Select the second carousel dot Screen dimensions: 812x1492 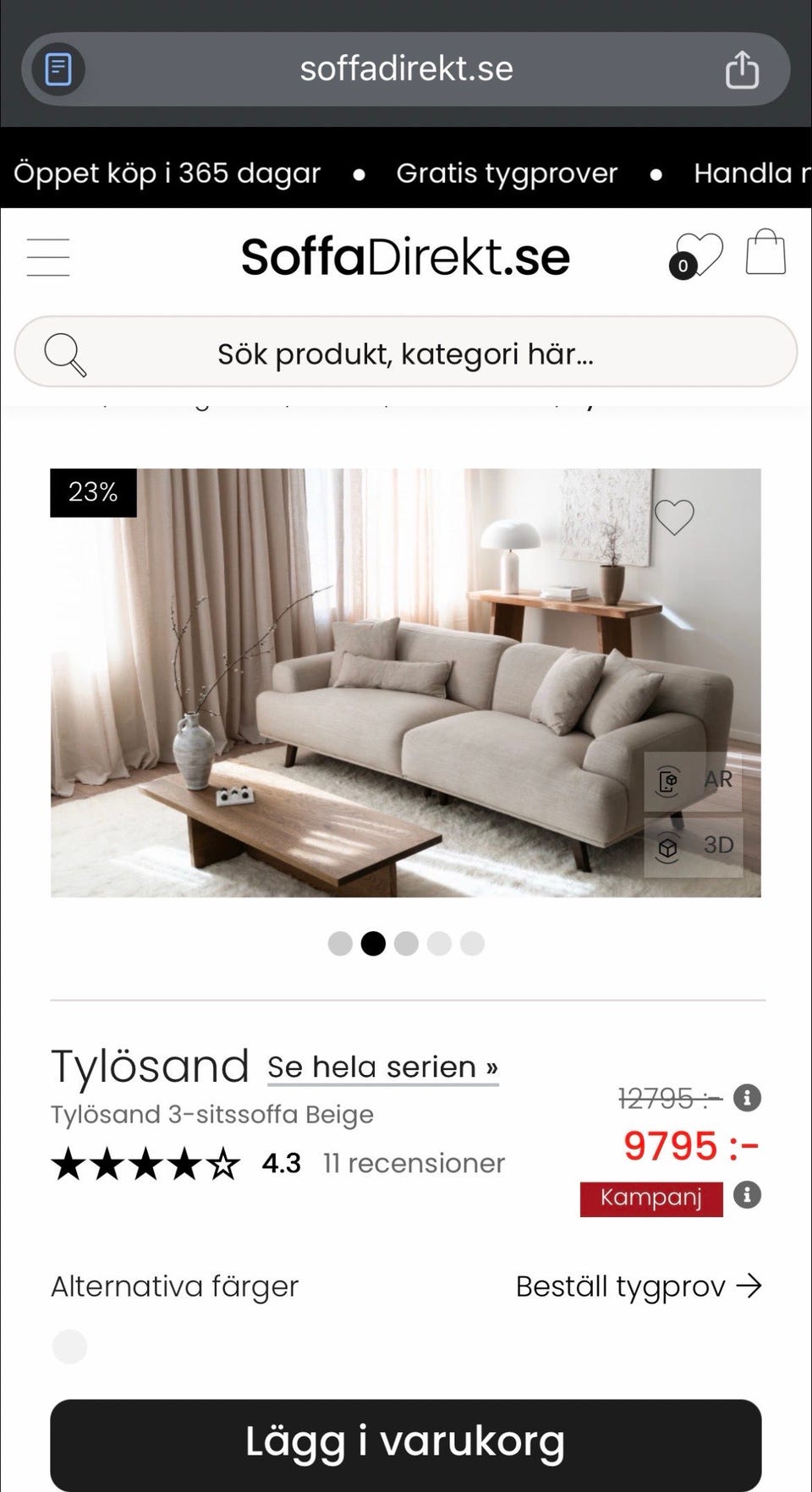[373, 943]
